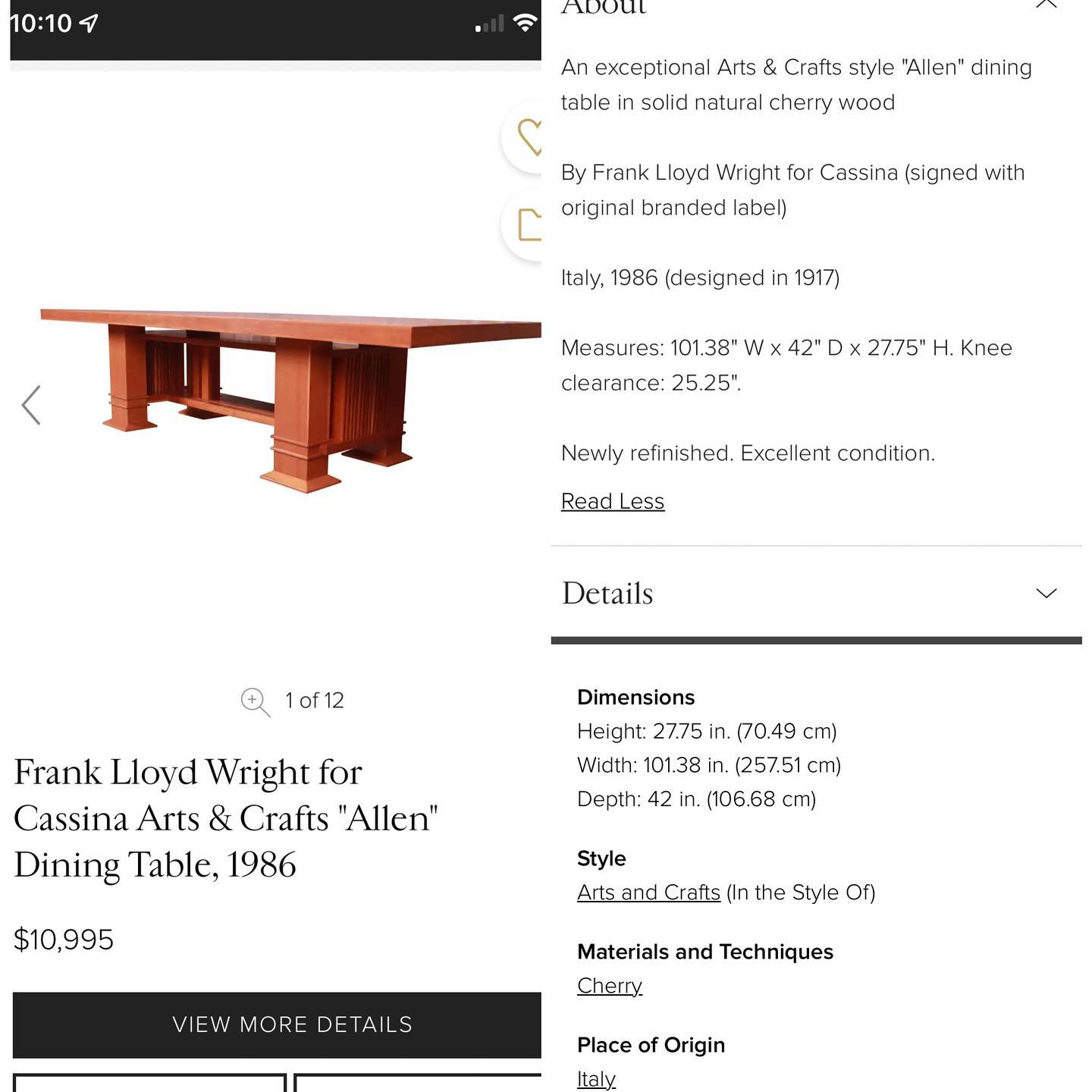Open the Arts and Crafts style link

pyautogui.click(x=648, y=893)
